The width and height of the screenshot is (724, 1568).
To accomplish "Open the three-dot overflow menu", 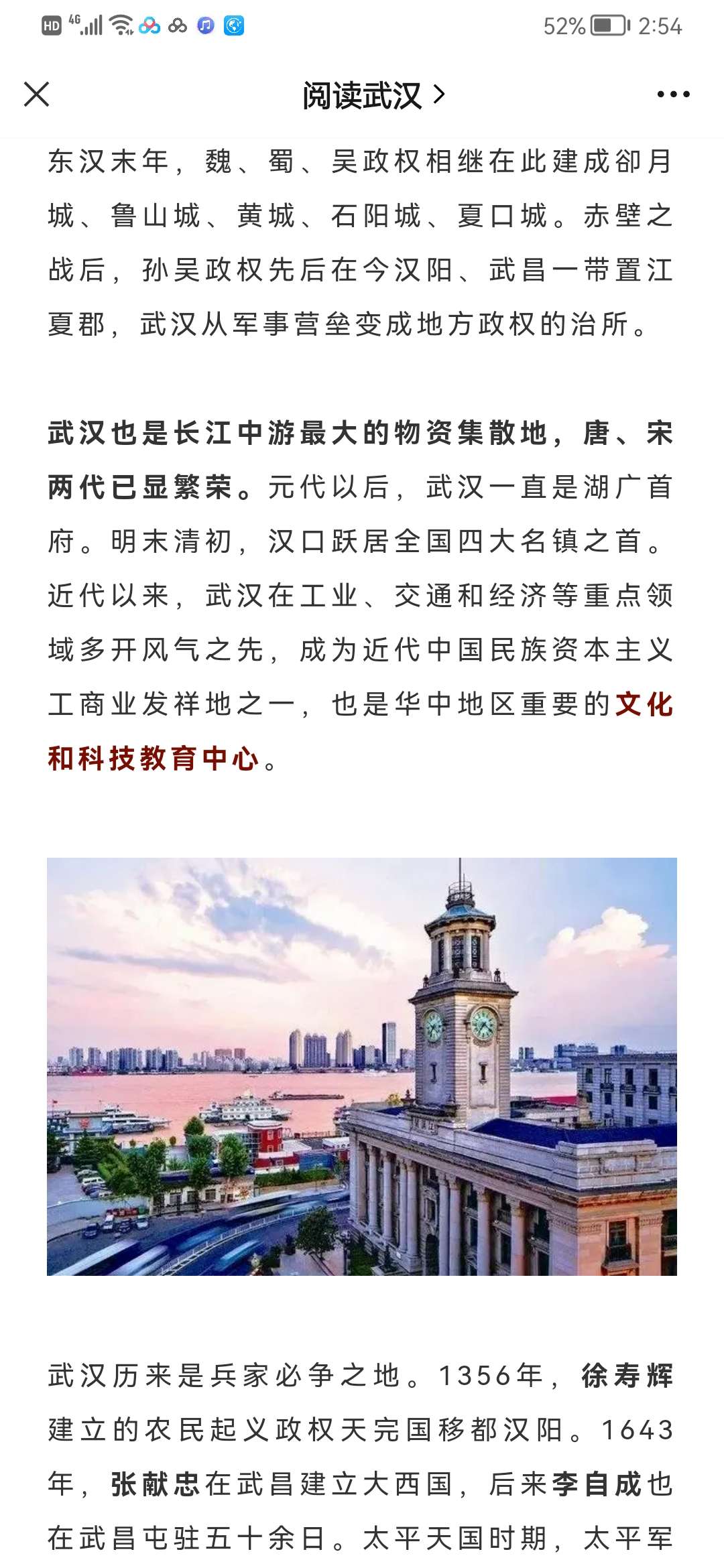I will [x=673, y=94].
